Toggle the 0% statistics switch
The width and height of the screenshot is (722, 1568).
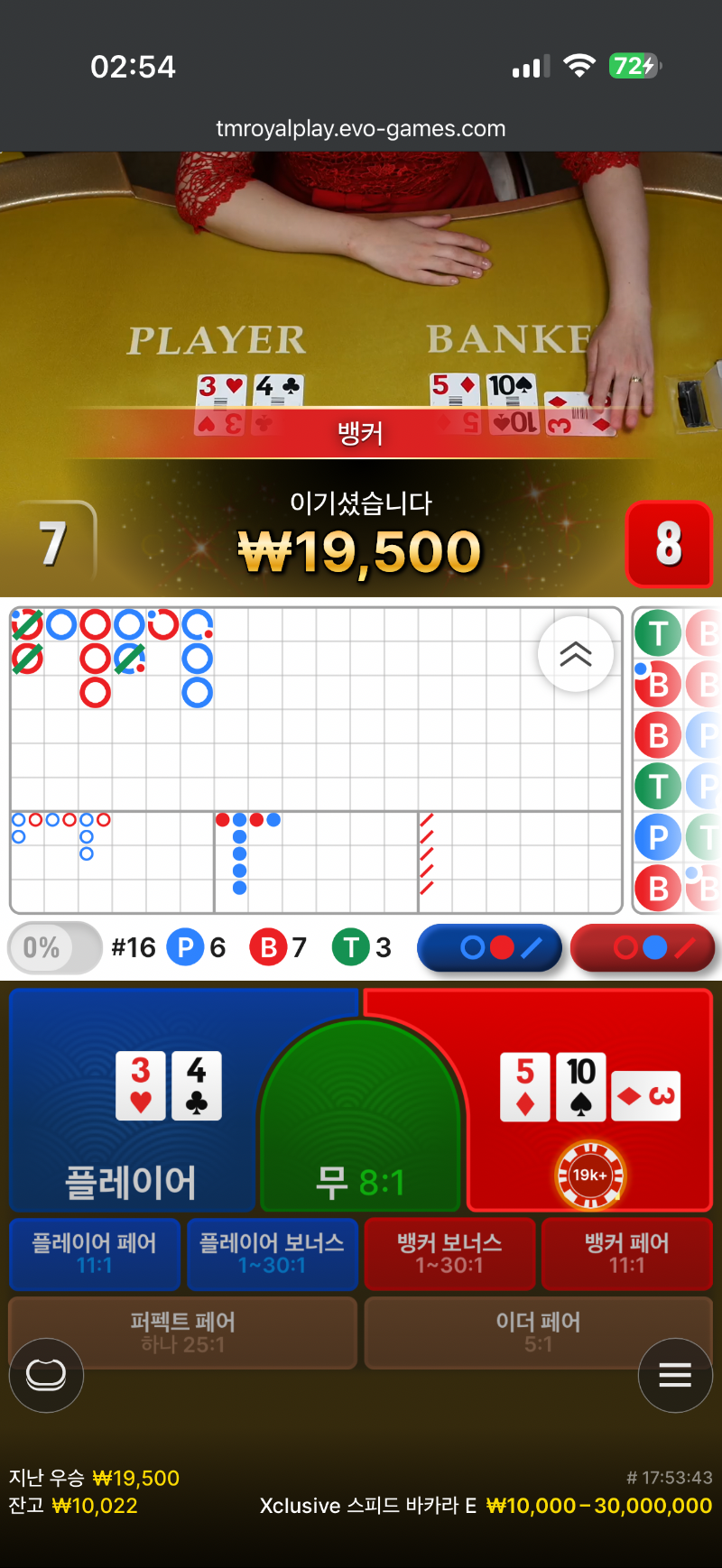[54, 947]
